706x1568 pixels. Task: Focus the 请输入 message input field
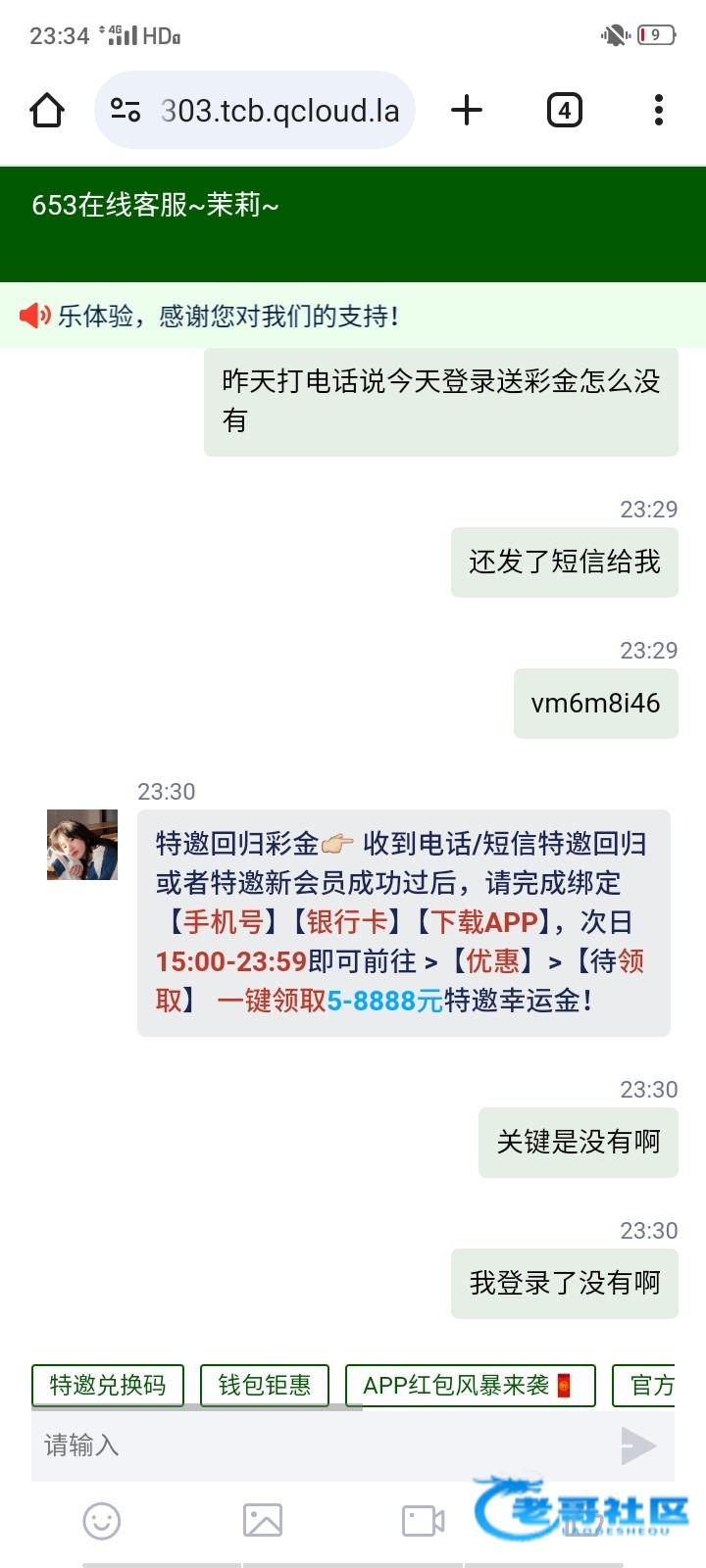[314, 1445]
